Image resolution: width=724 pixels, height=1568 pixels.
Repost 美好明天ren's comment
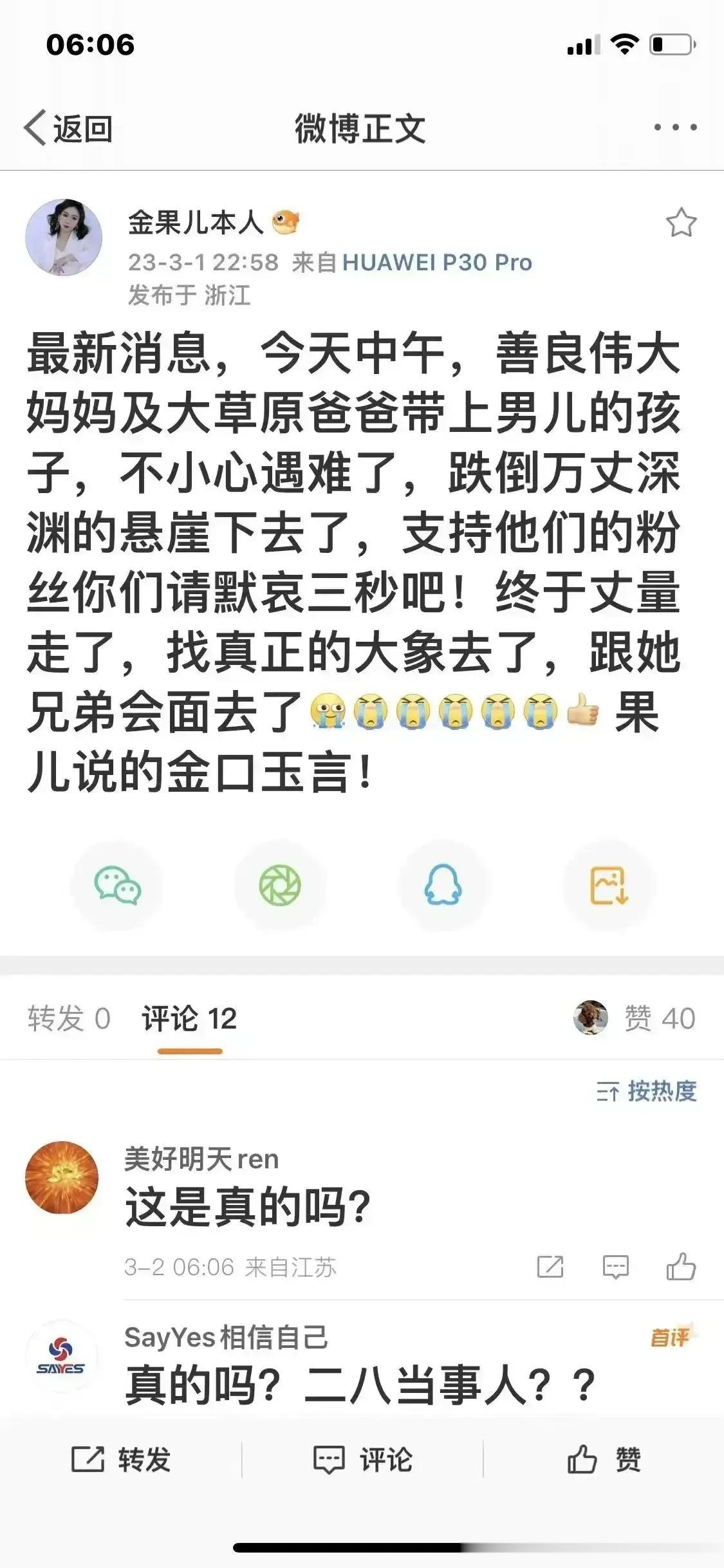tap(550, 1267)
